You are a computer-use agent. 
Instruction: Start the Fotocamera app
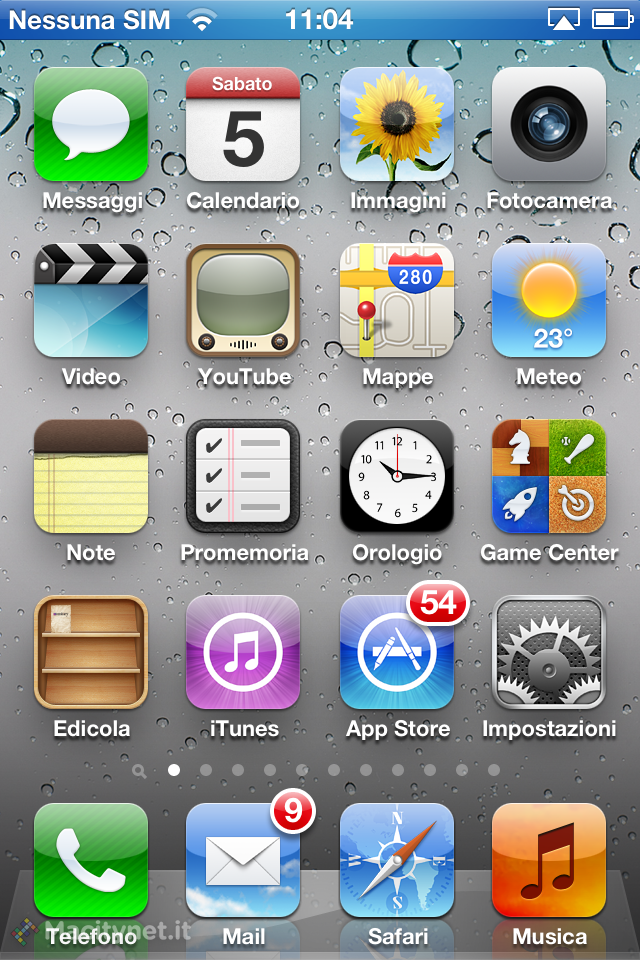pos(549,124)
